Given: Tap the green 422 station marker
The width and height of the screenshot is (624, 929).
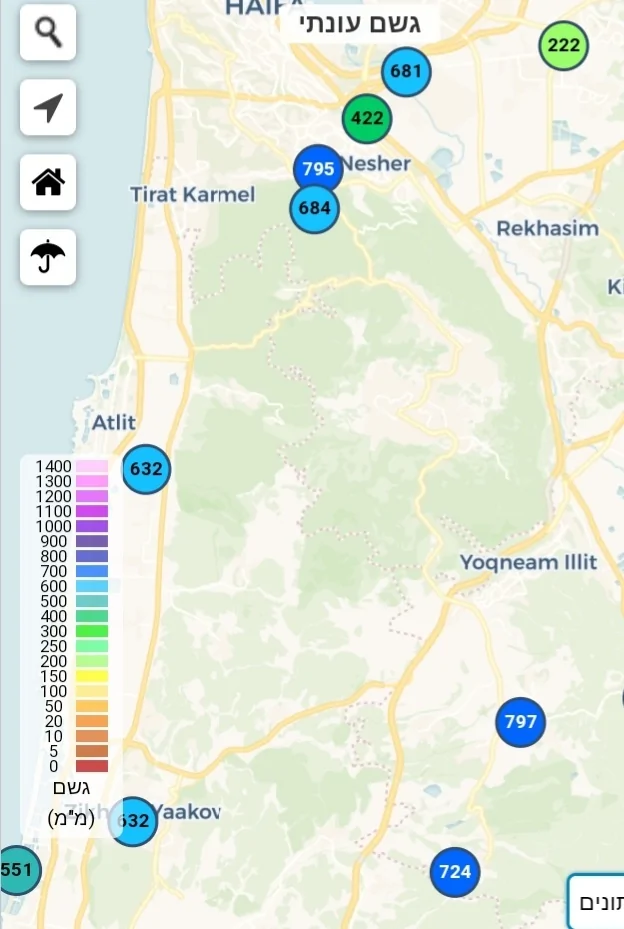Looking at the screenshot, I should 367,118.
